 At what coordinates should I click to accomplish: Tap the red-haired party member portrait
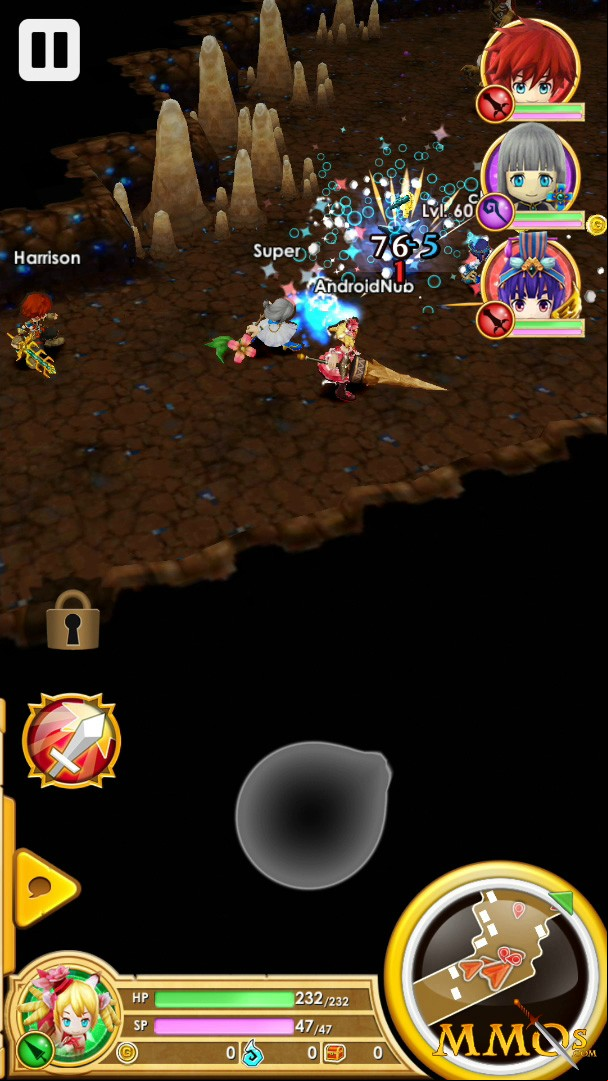tap(530, 68)
